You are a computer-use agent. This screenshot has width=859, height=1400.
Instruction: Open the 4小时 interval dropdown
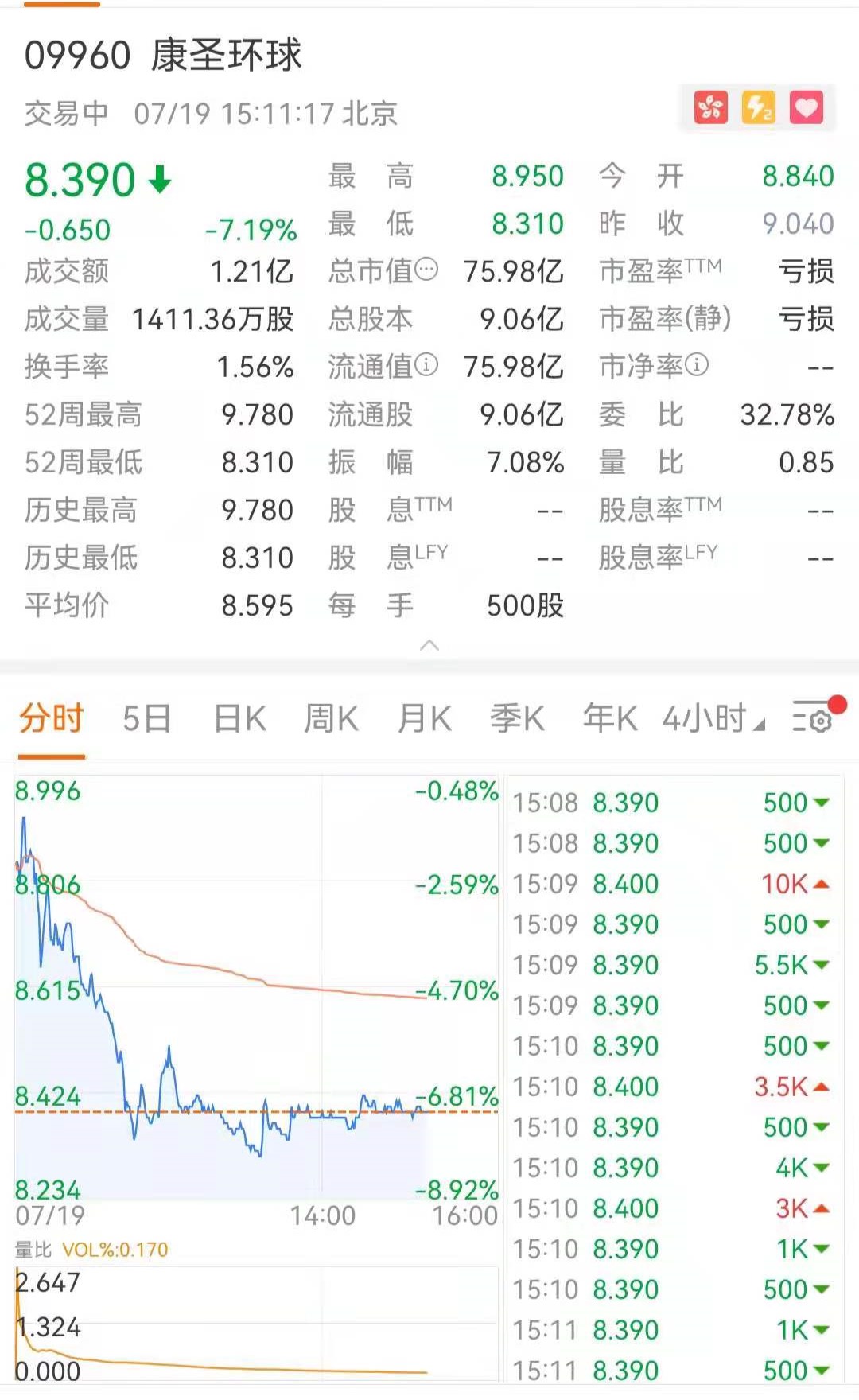(x=713, y=718)
